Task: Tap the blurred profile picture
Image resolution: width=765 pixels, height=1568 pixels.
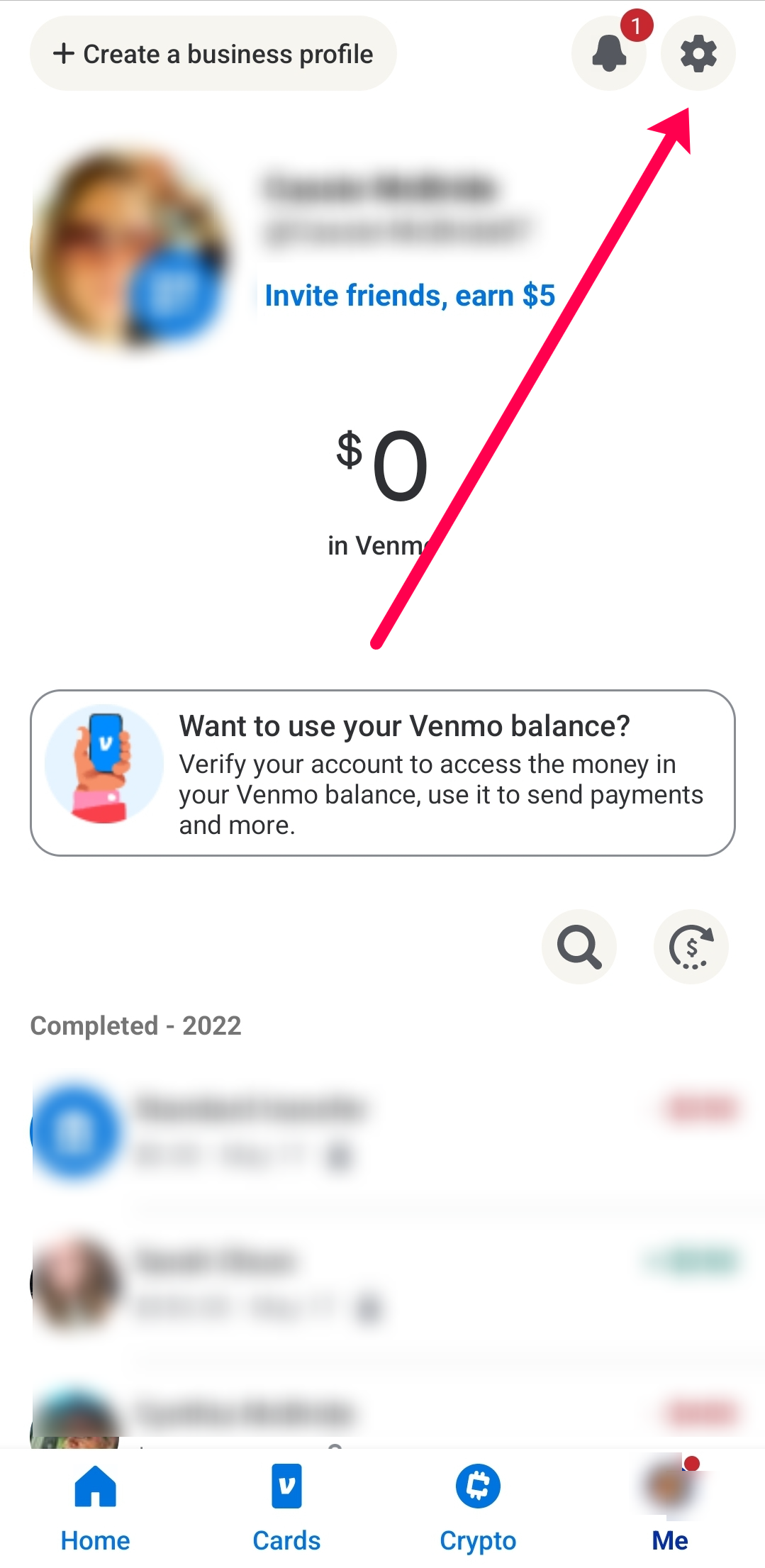Action: tap(131, 247)
